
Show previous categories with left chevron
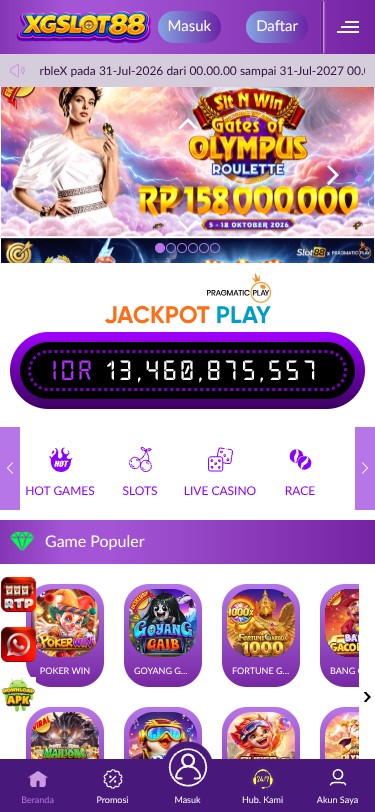point(10,468)
